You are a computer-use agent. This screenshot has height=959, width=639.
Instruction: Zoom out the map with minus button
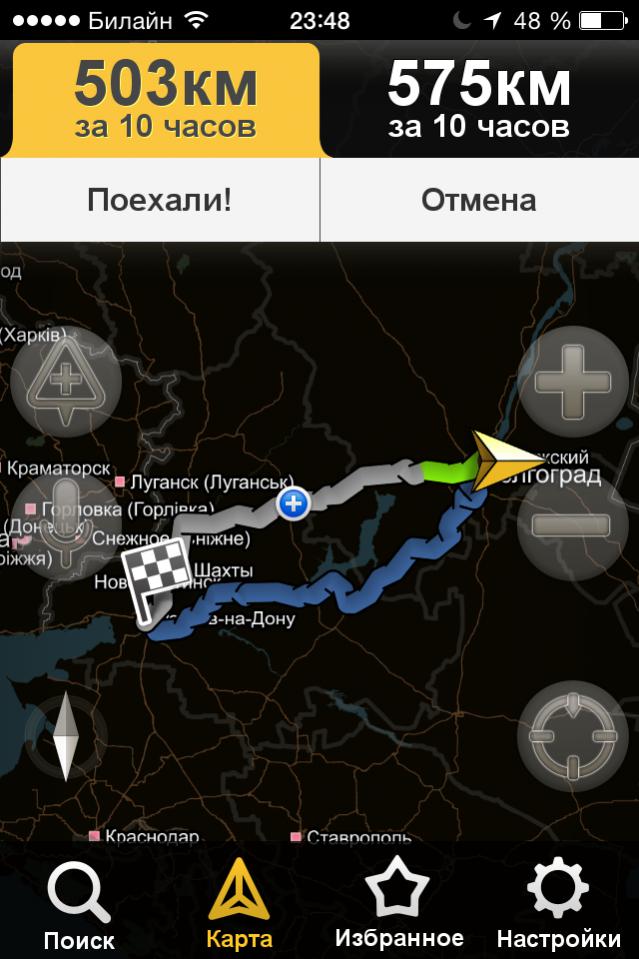tap(573, 524)
